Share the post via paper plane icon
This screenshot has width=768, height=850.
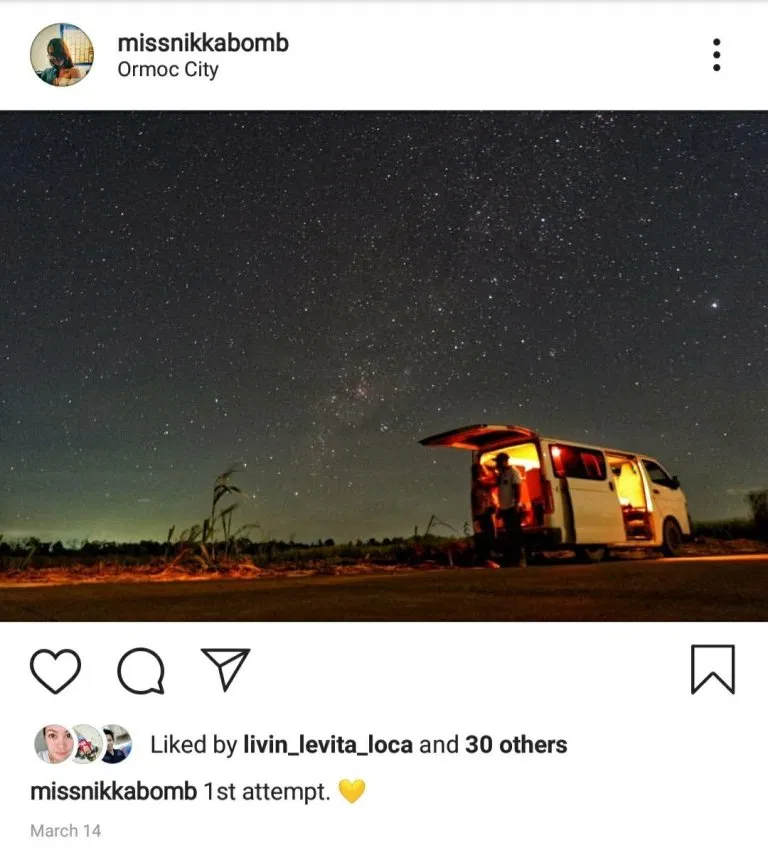[226, 668]
